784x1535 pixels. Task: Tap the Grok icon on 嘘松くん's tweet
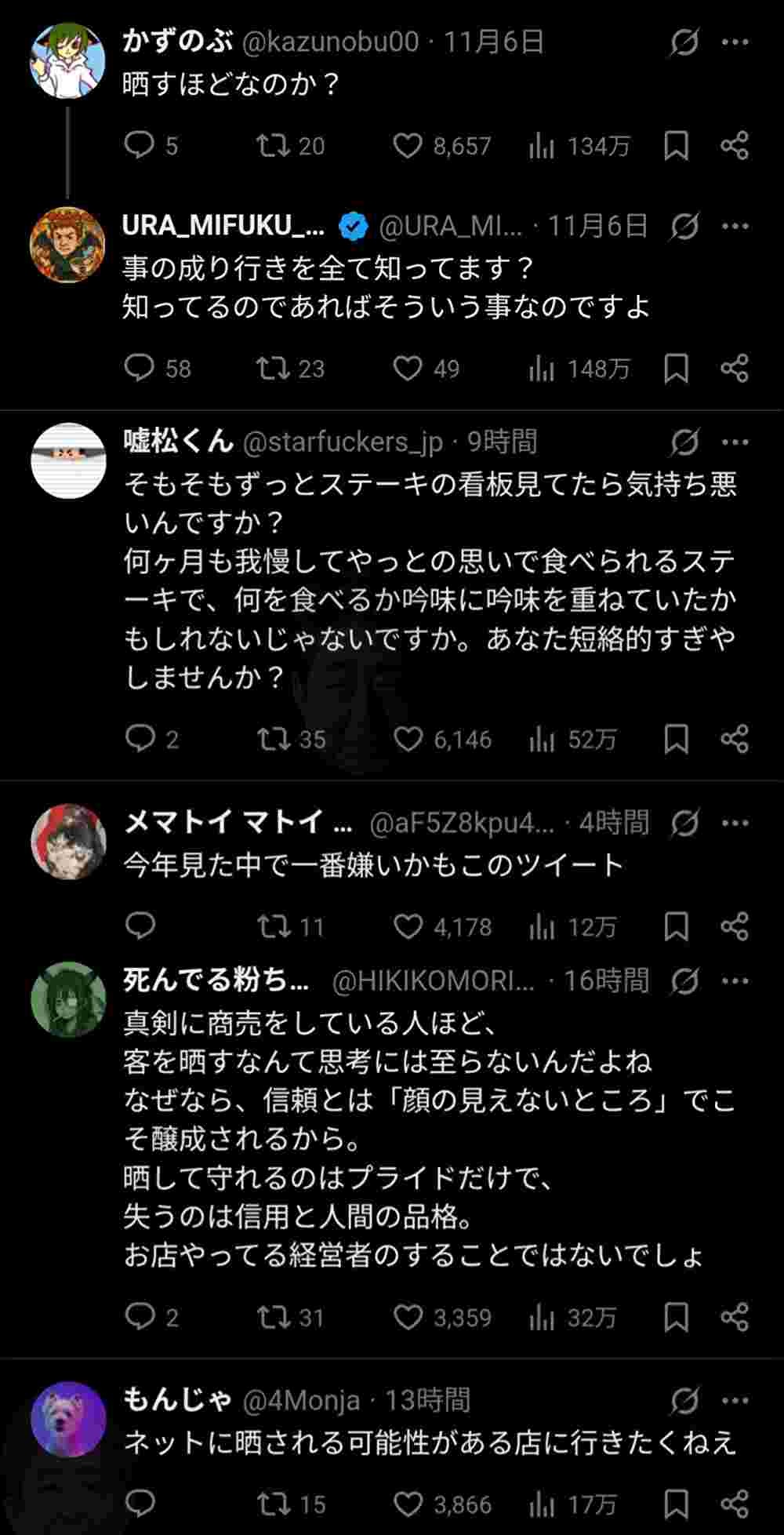684,442
